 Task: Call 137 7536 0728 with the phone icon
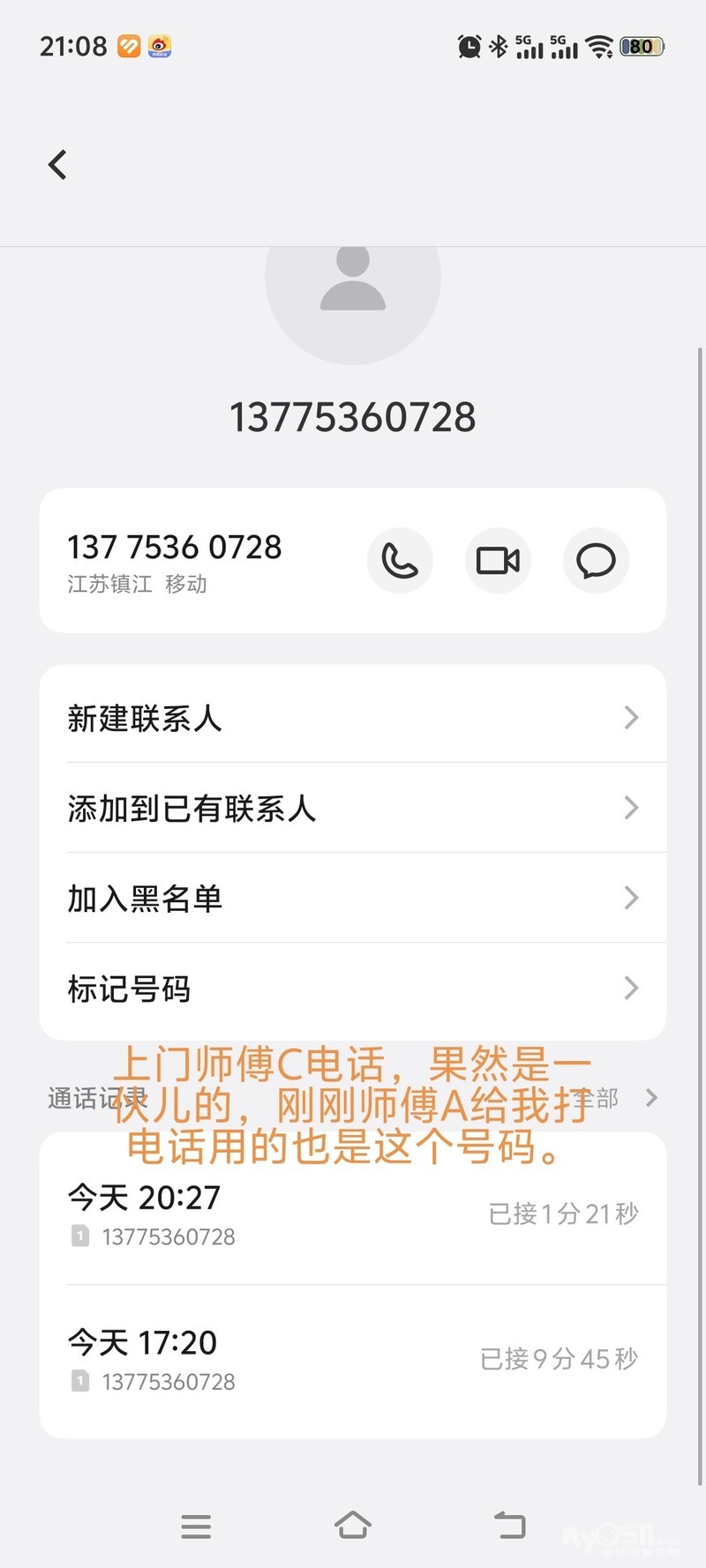point(400,561)
